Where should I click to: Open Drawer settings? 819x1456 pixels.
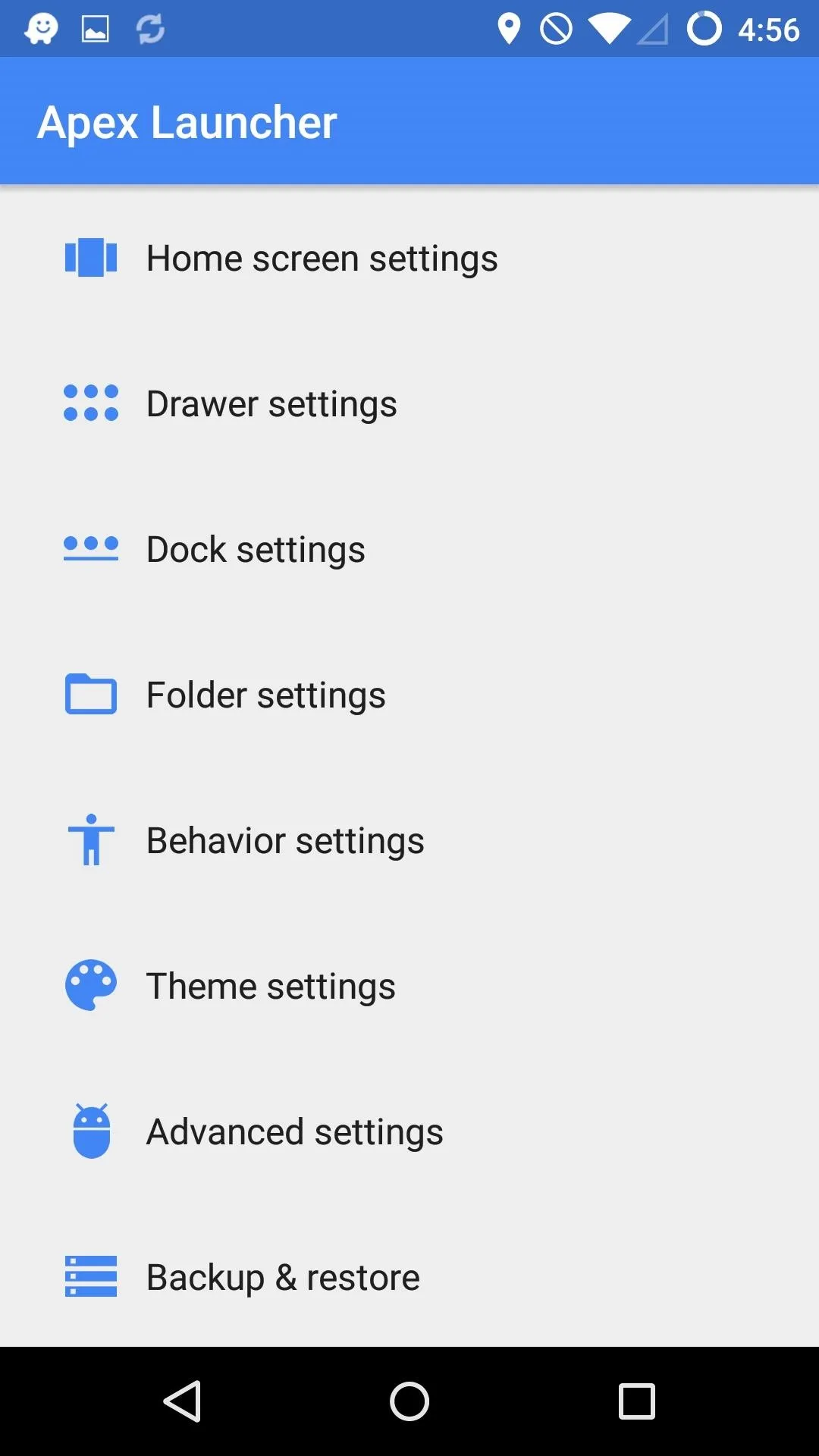tap(409, 403)
